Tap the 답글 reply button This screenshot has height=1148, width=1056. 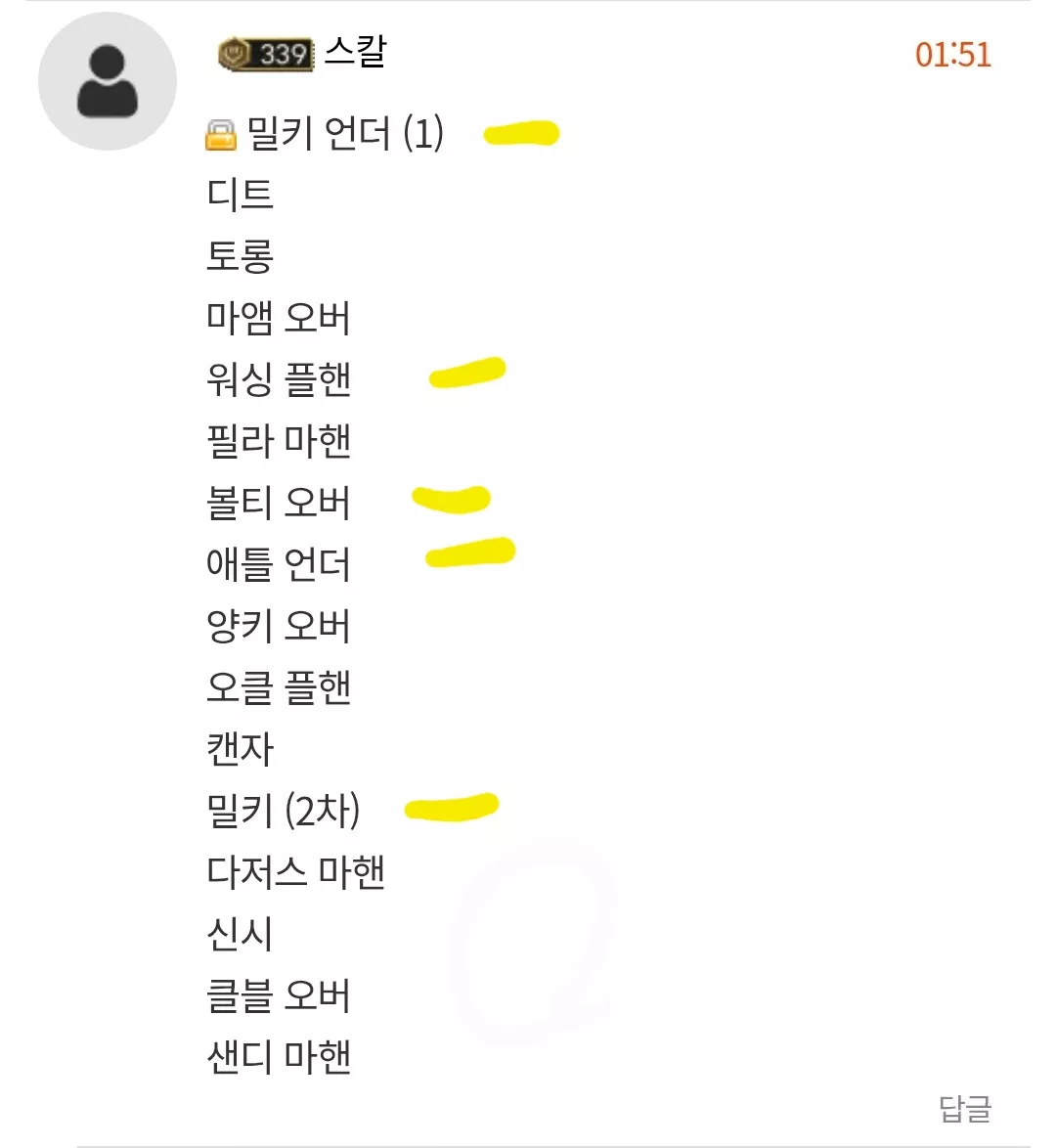click(x=964, y=1109)
